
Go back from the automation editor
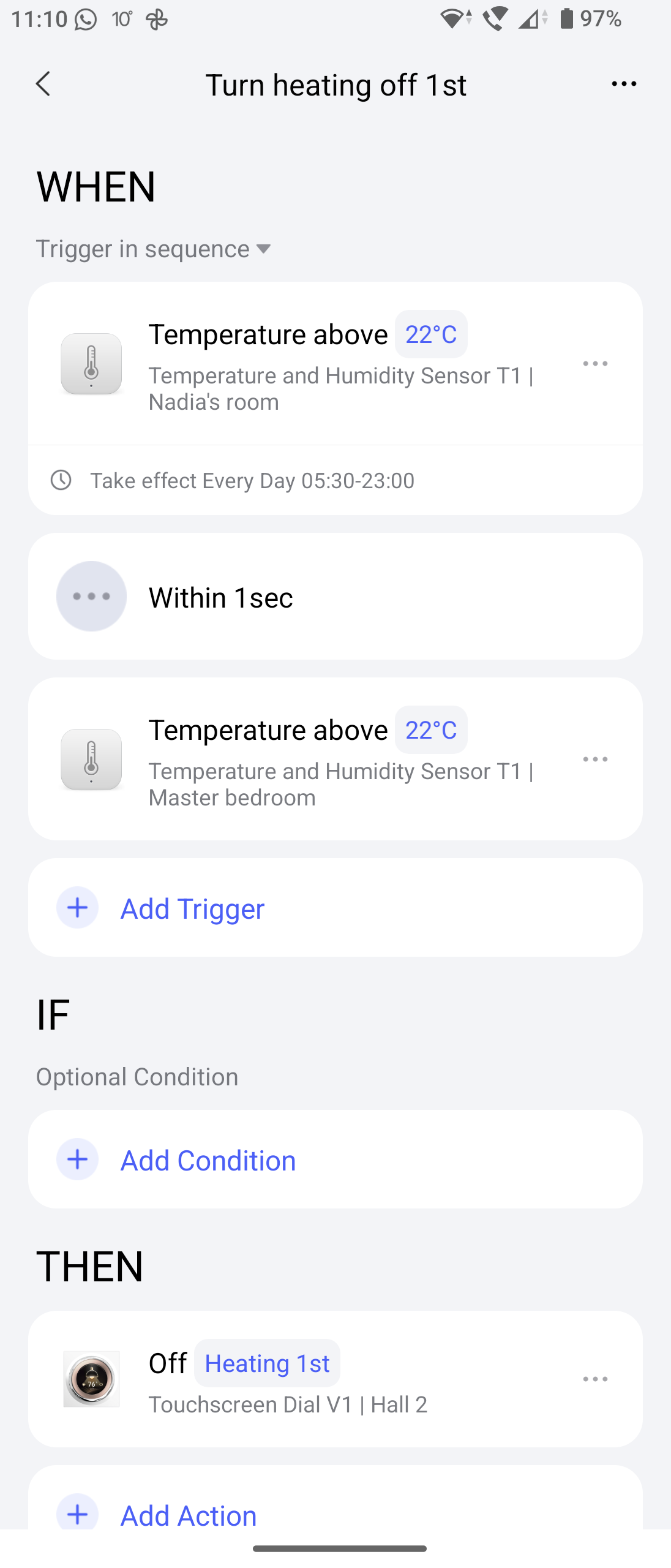pos(43,84)
